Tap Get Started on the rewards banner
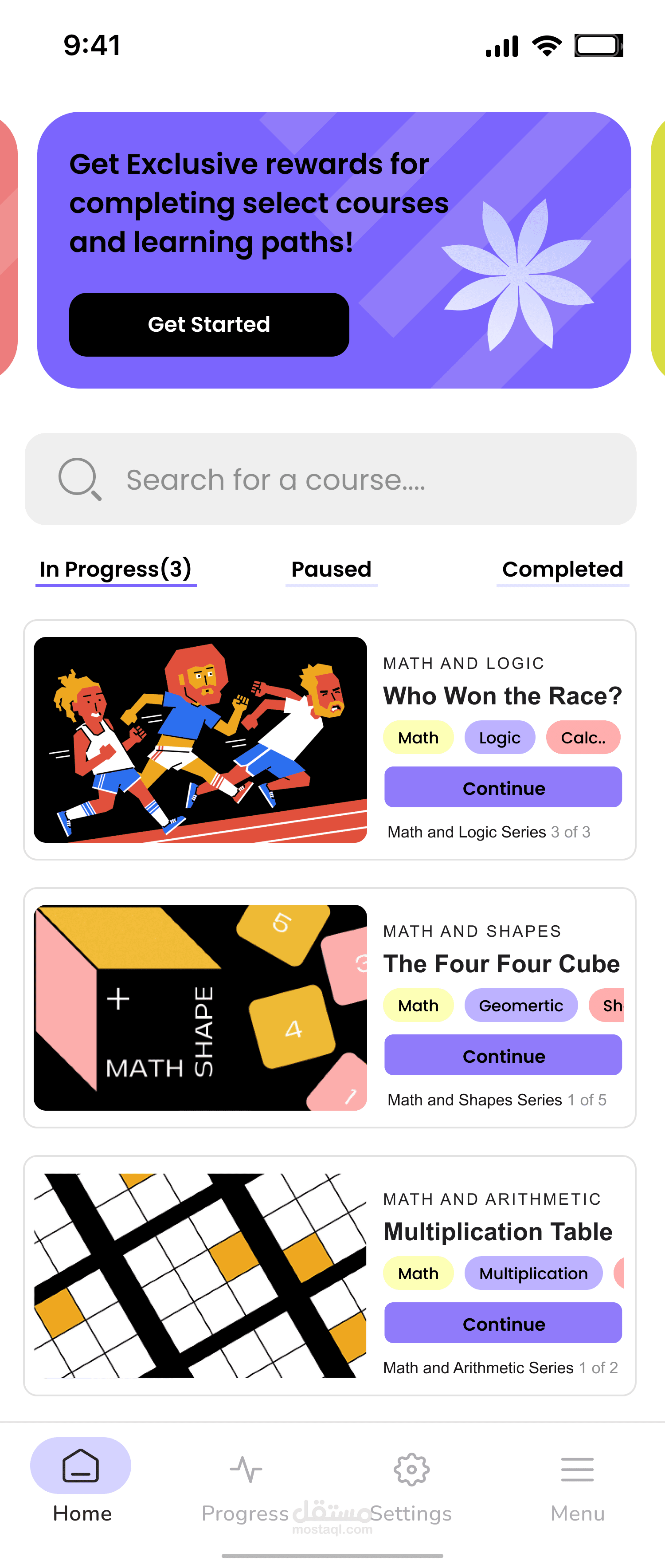The width and height of the screenshot is (665, 1568). [209, 324]
